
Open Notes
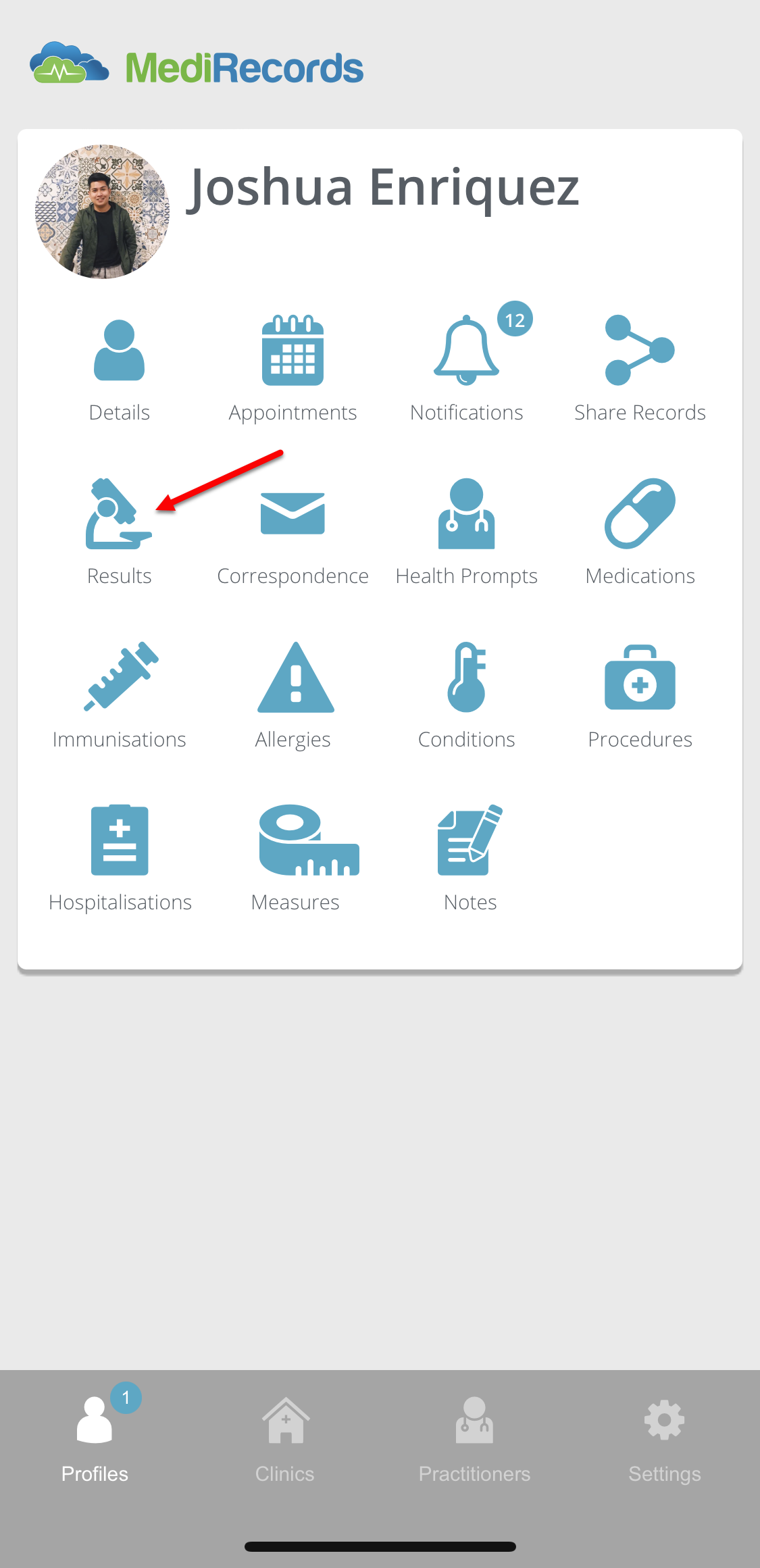(x=470, y=859)
